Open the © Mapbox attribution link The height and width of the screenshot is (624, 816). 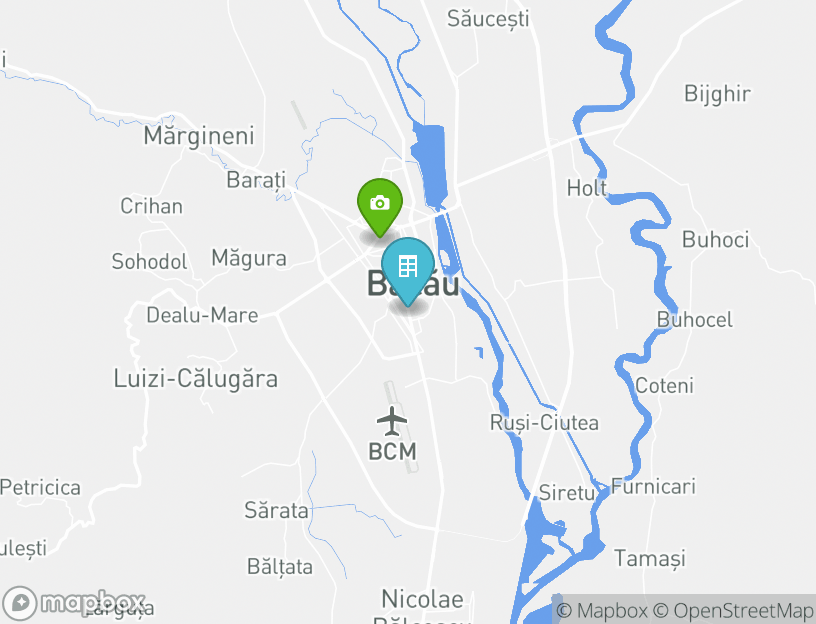click(x=601, y=610)
